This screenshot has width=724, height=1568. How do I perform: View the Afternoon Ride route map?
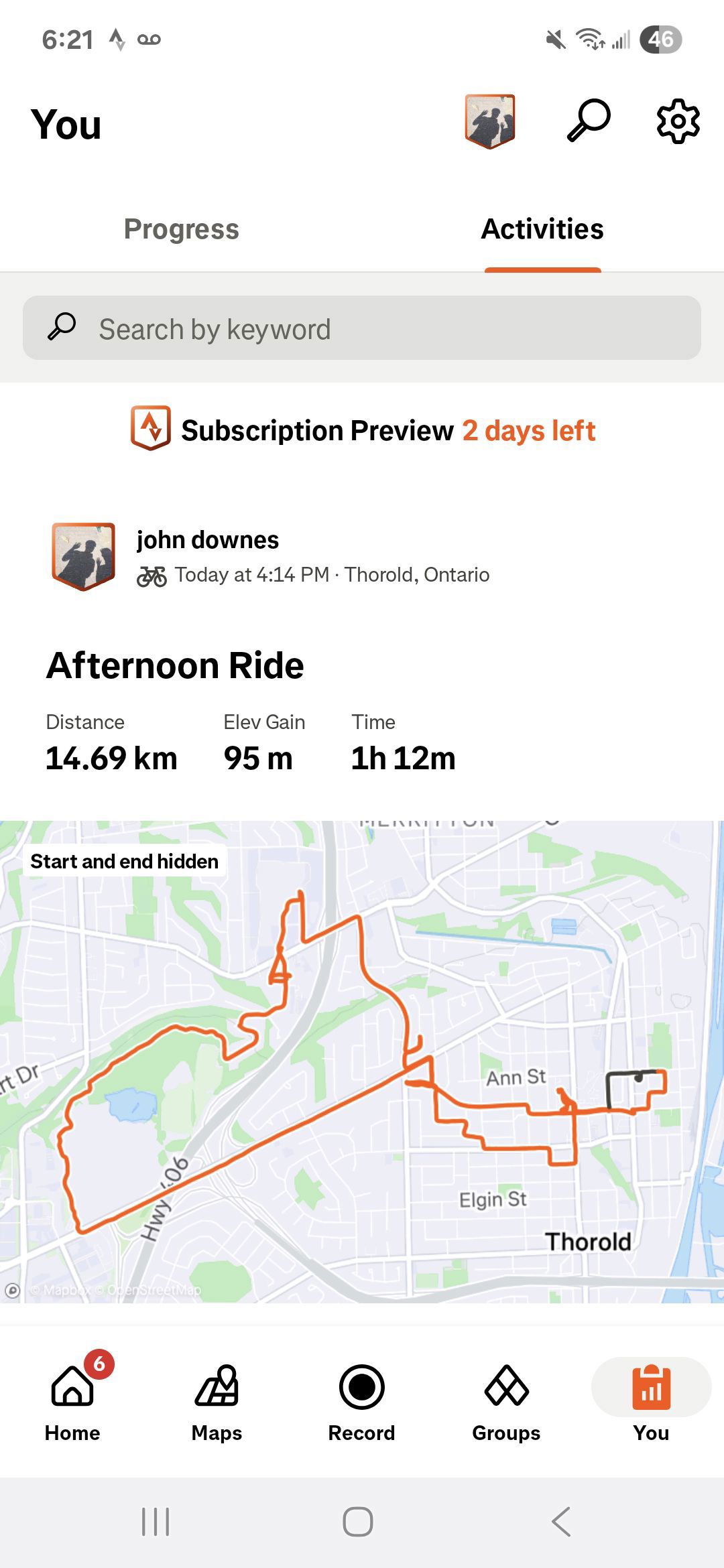(362, 1061)
